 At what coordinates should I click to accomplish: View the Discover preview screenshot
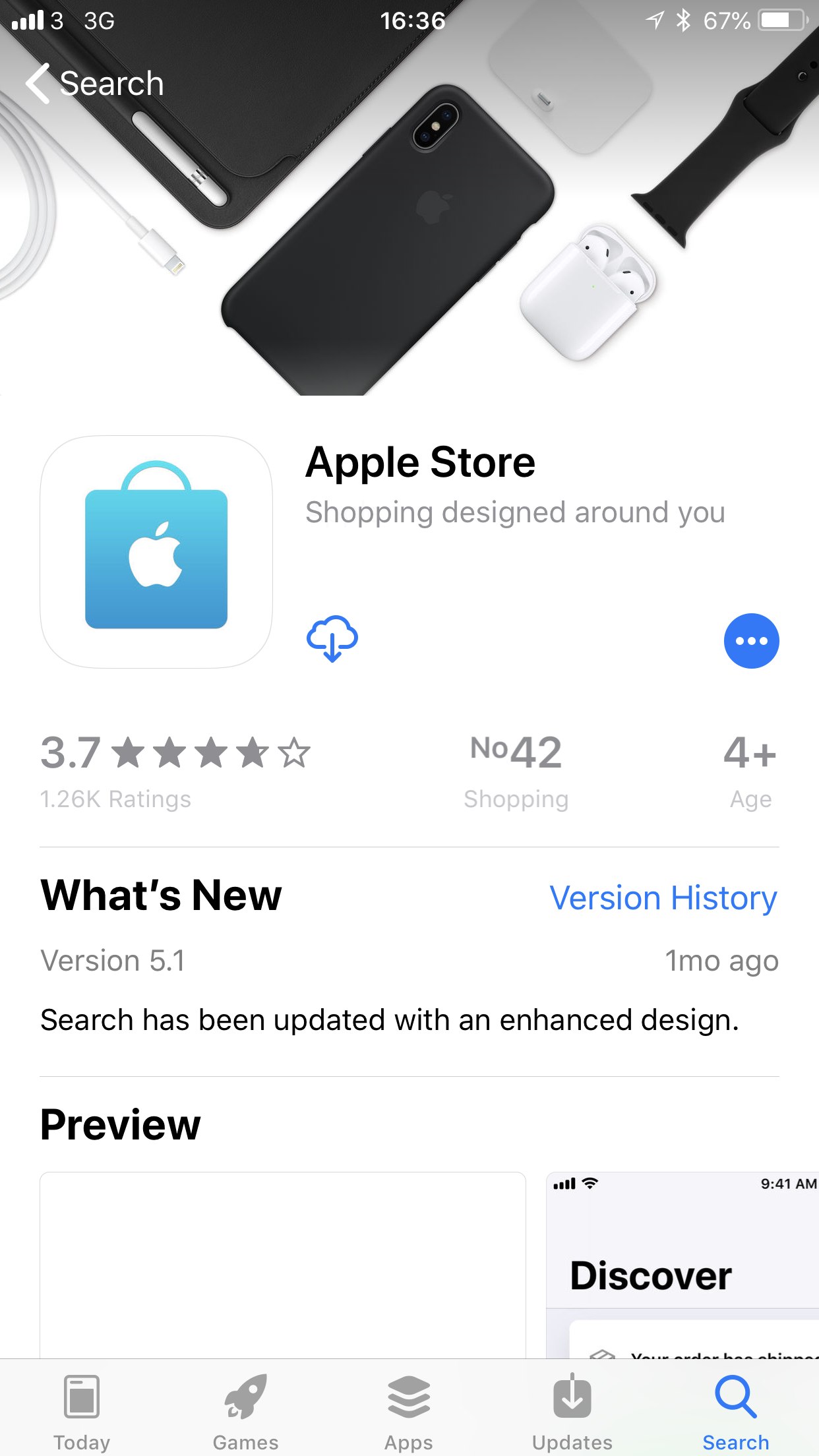point(682,1265)
